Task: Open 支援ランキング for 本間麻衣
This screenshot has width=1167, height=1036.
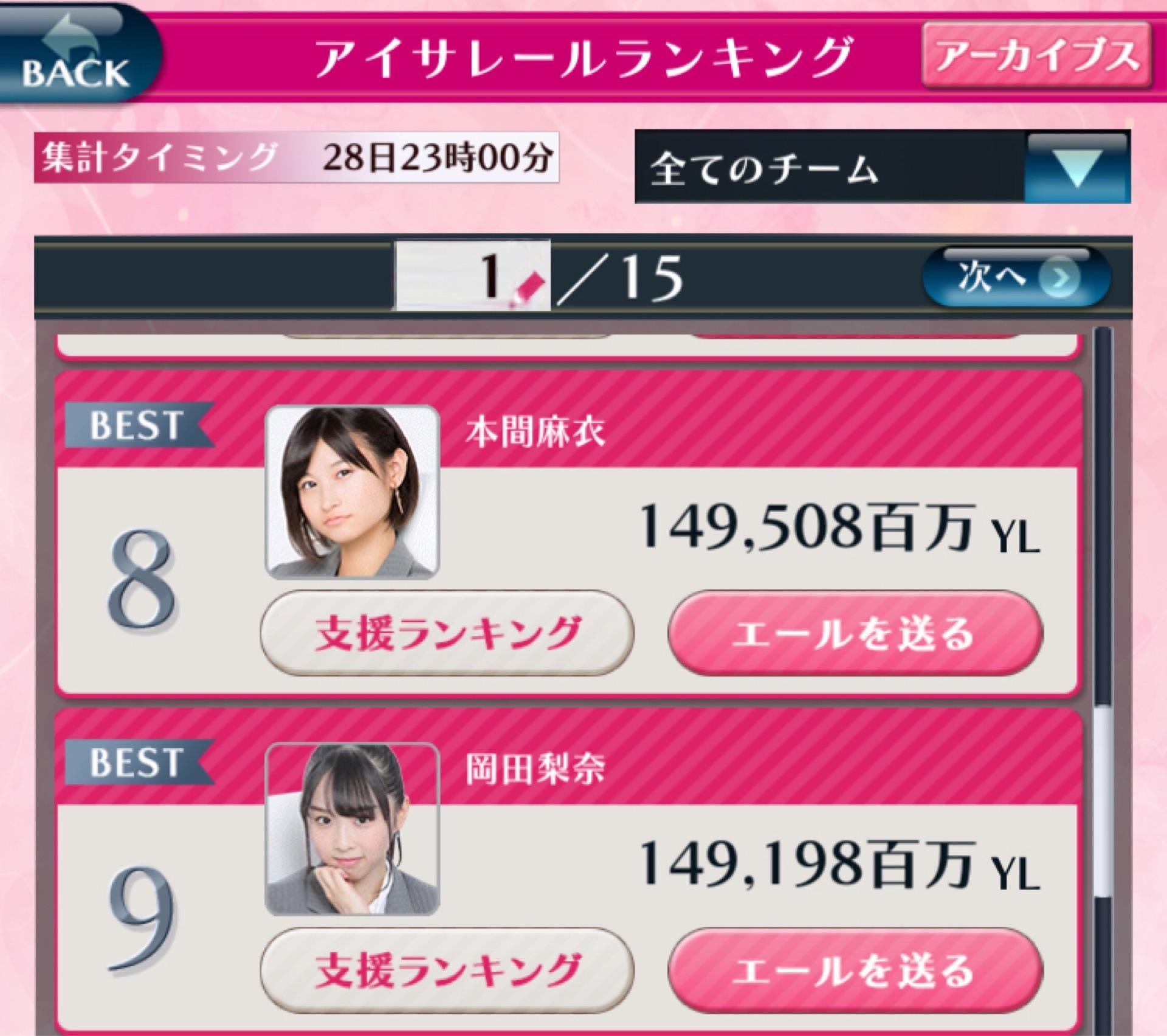Action: tap(447, 633)
